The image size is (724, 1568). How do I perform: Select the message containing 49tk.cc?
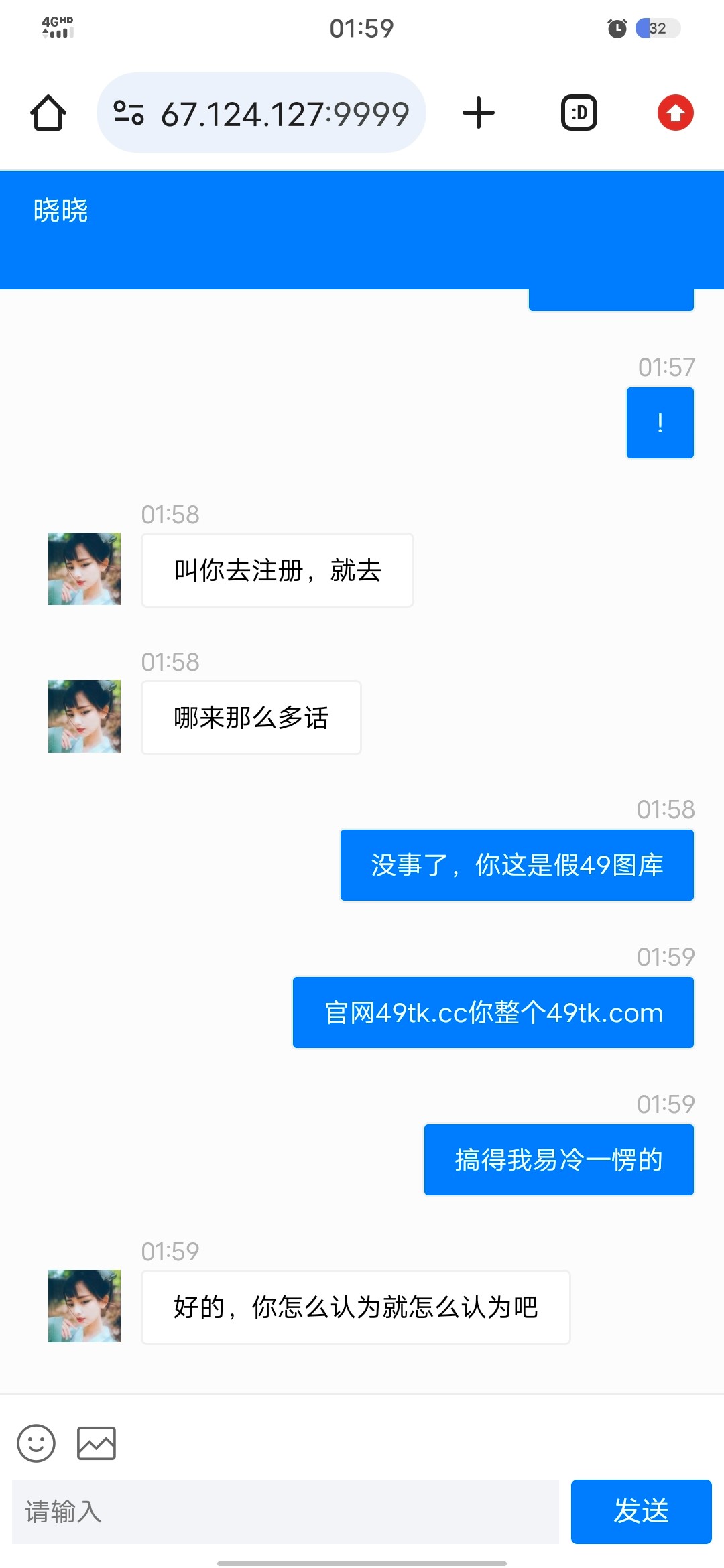pos(493,1012)
